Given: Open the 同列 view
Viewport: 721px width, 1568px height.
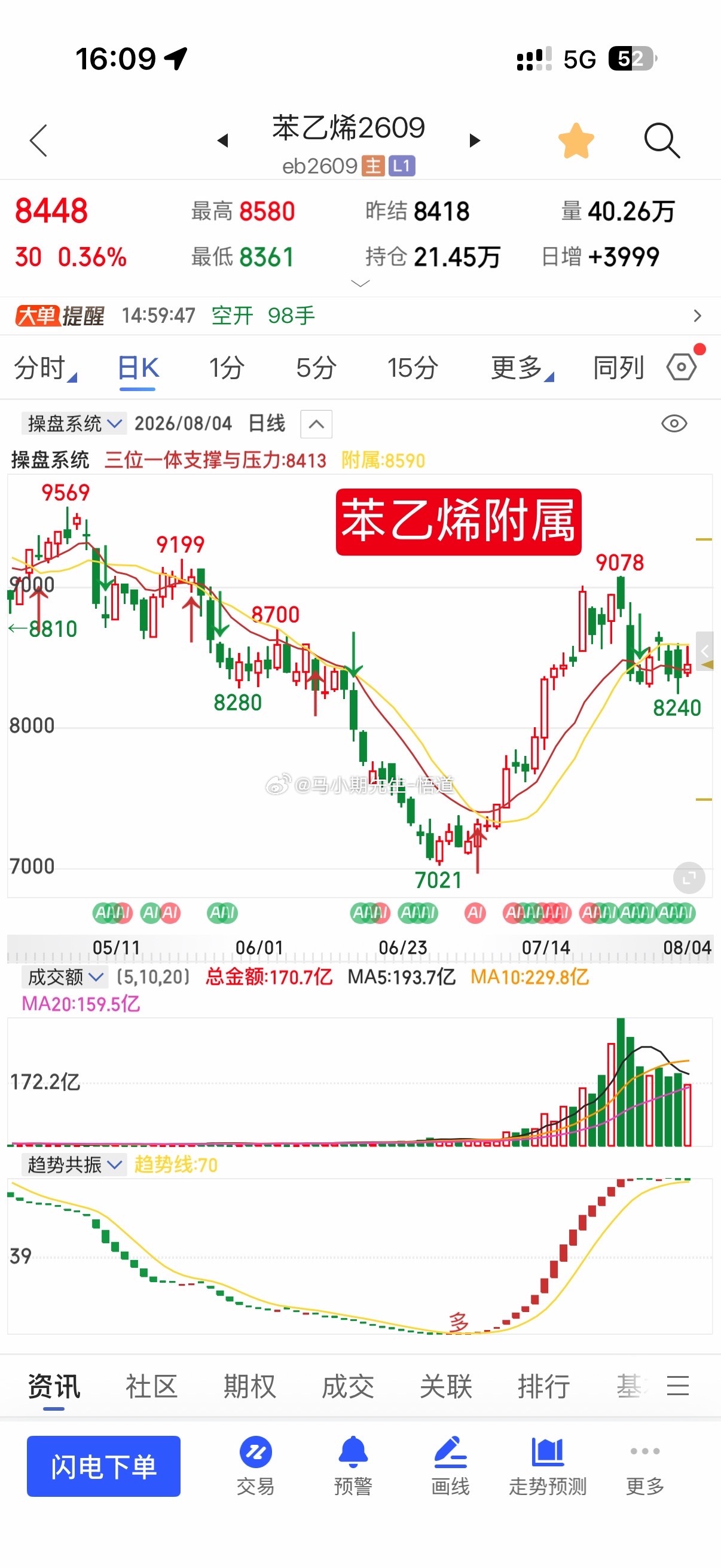Looking at the screenshot, I should (618, 368).
